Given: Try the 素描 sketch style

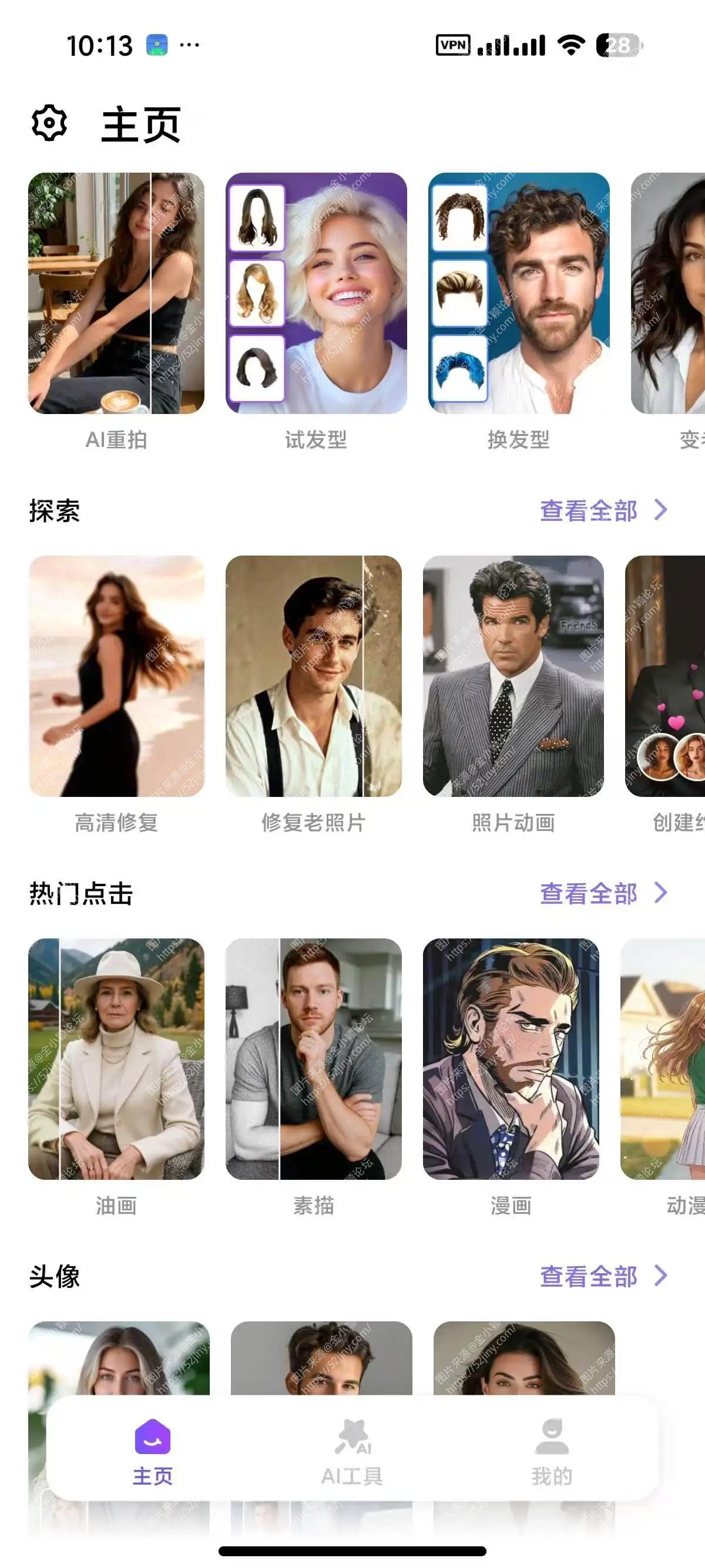Looking at the screenshot, I should pyautogui.click(x=314, y=1059).
